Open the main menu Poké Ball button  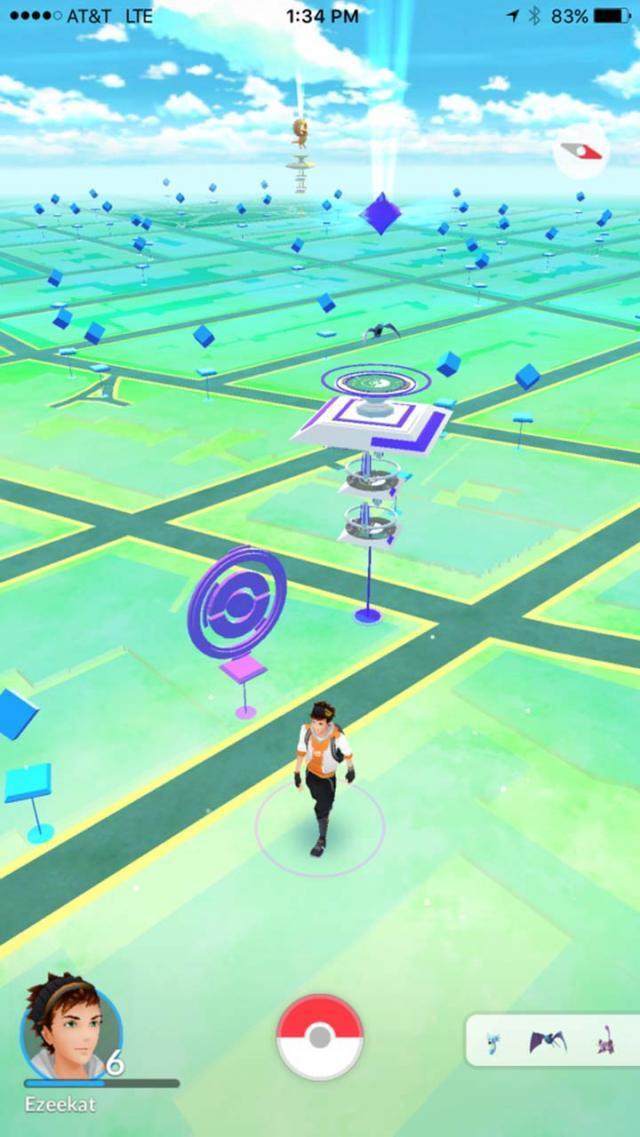pyautogui.click(x=320, y=1037)
